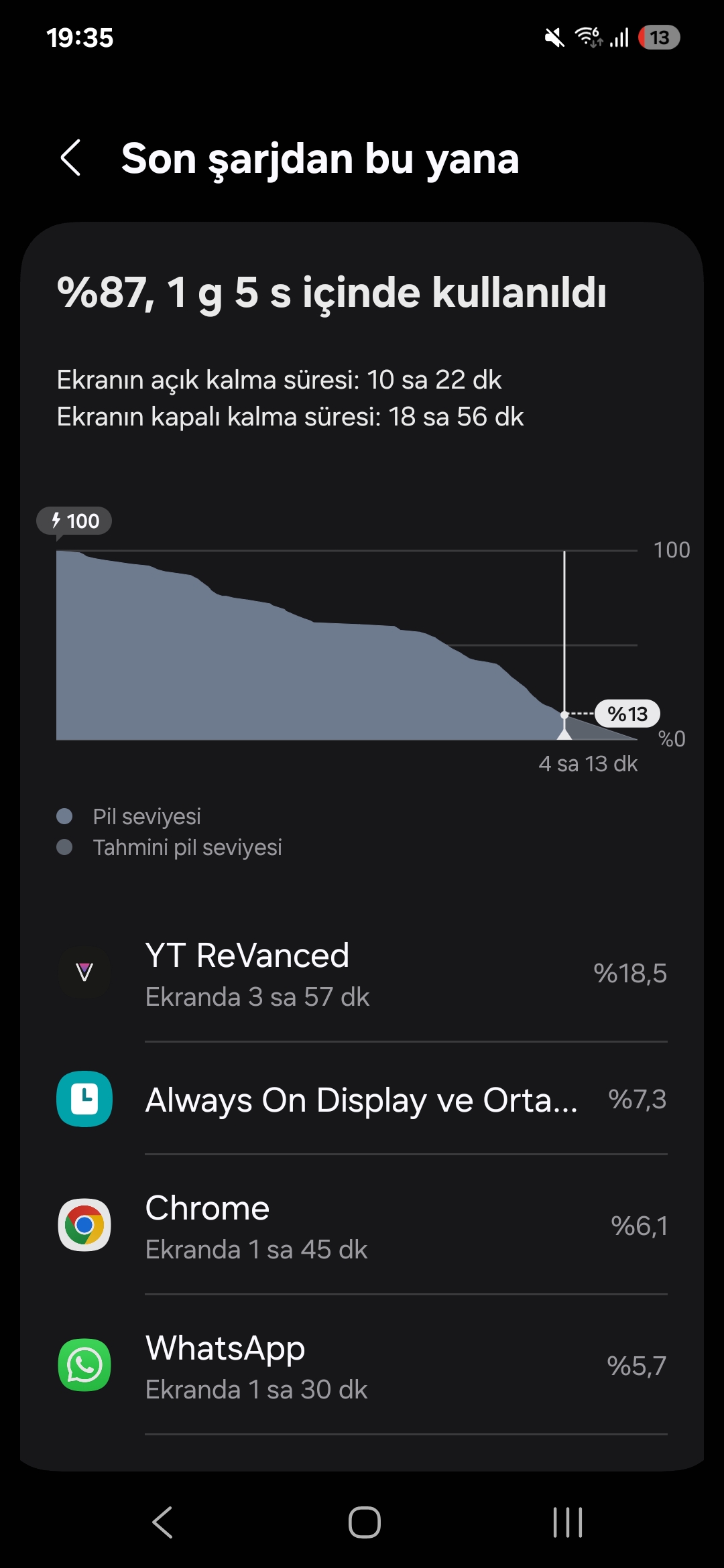Open Chrome battery usage details
This screenshot has width=724, height=1568.
[x=362, y=1226]
